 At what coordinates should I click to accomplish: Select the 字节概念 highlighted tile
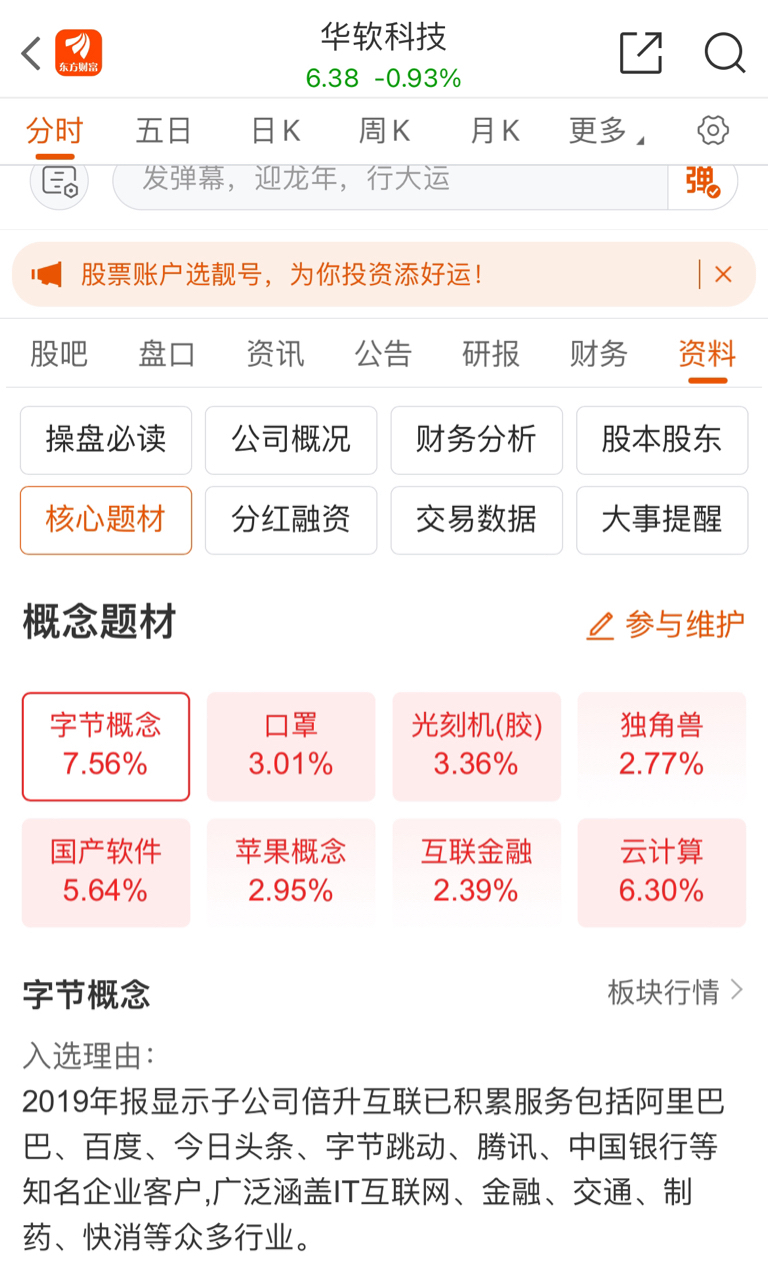(105, 745)
